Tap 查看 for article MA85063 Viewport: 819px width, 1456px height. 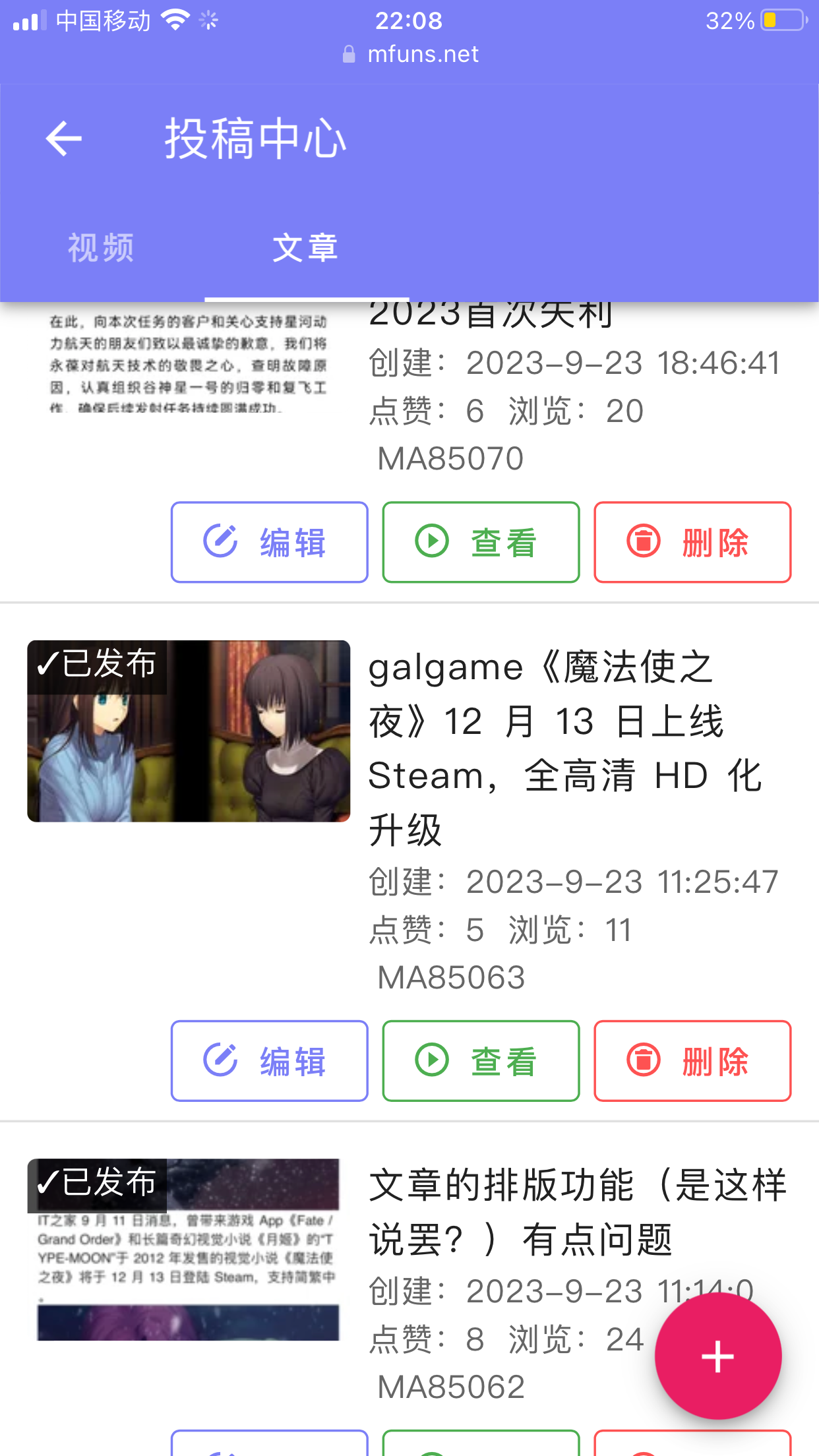481,1060
